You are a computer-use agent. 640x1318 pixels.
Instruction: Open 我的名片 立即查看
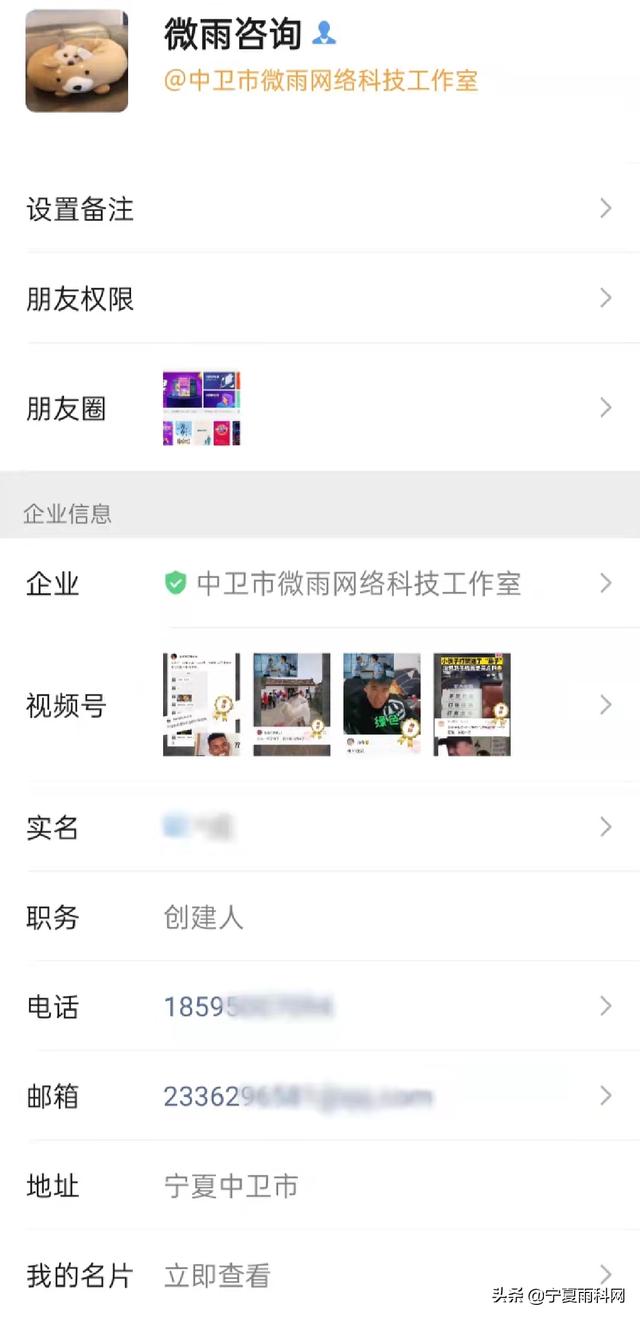[320, 1275]
